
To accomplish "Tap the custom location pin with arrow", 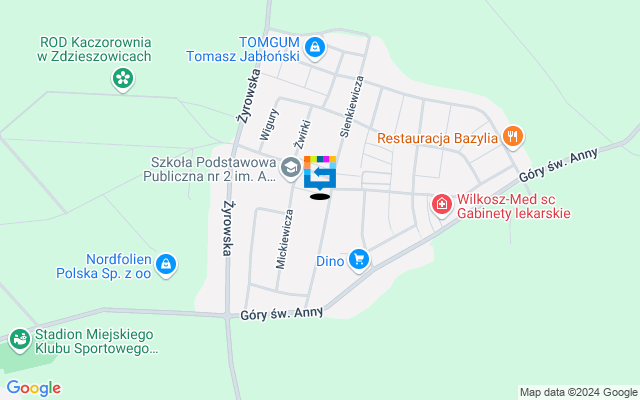I will click(x=320, y=173).
